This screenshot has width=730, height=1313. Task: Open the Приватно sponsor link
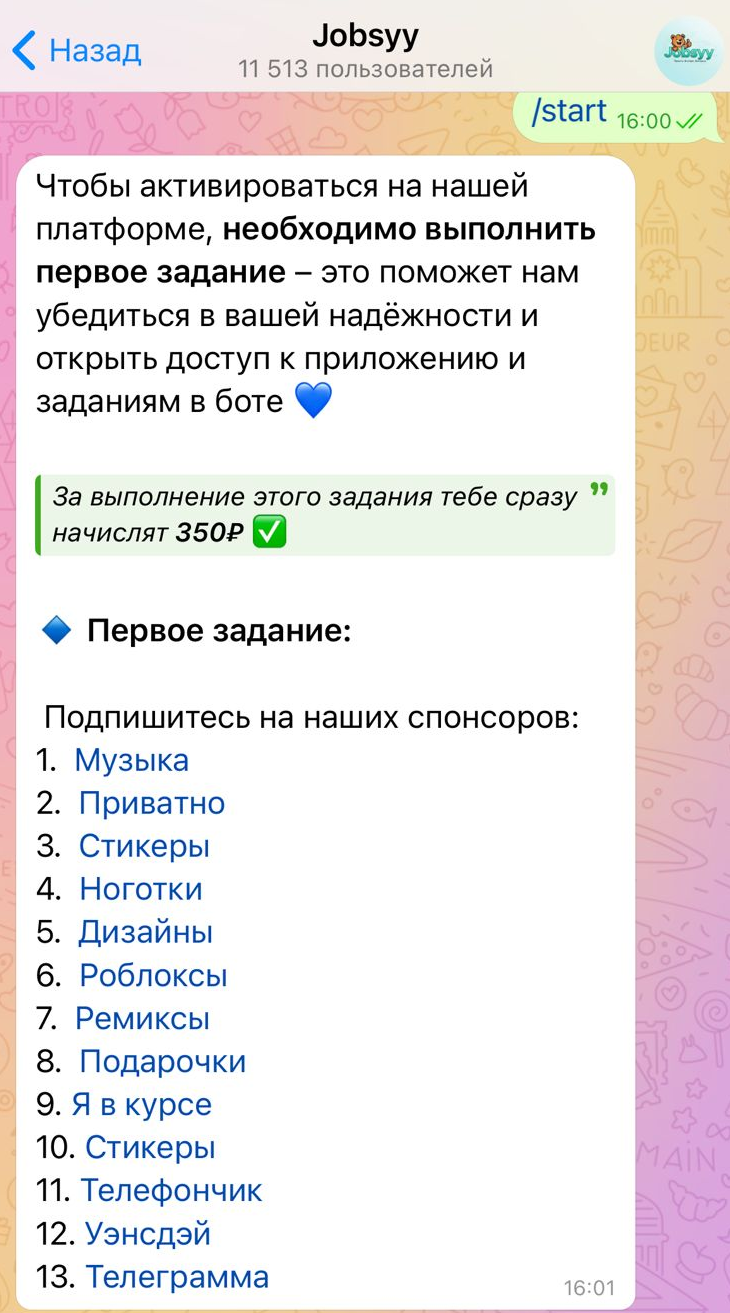coord(152,803)
